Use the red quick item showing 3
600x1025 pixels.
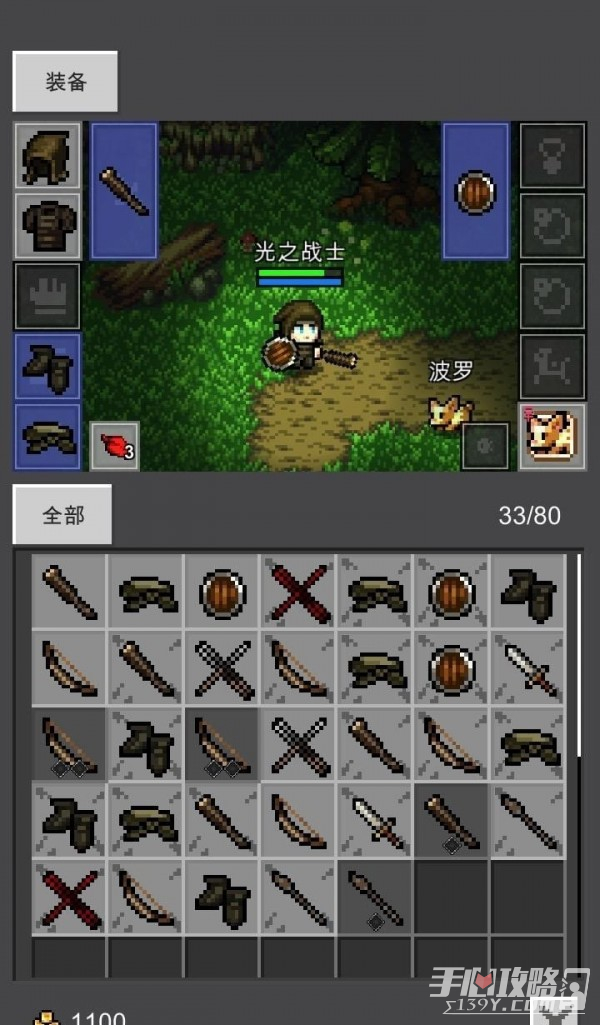click(x=115, y=446)
